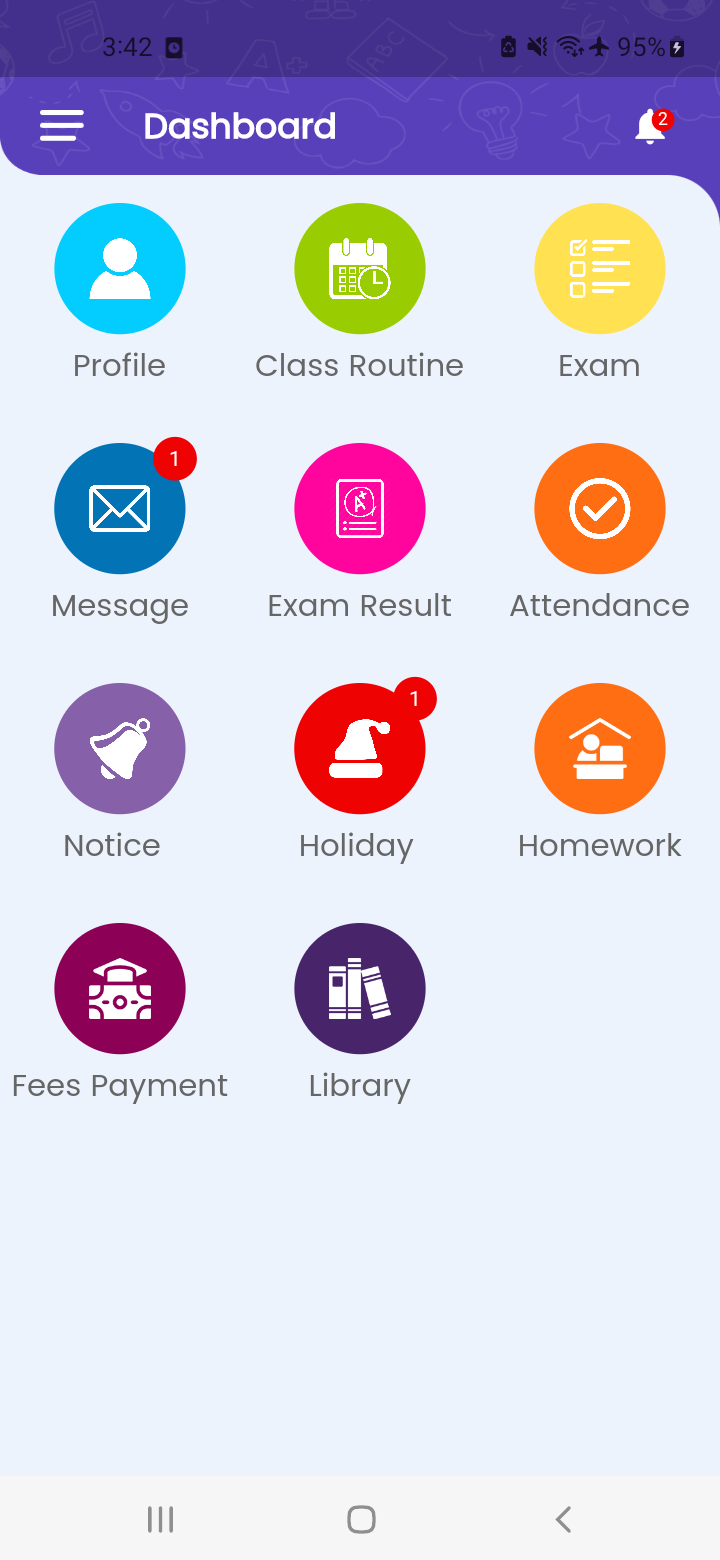Open the notifications bell
720x1560 pixels.
[x=651, y=127]
